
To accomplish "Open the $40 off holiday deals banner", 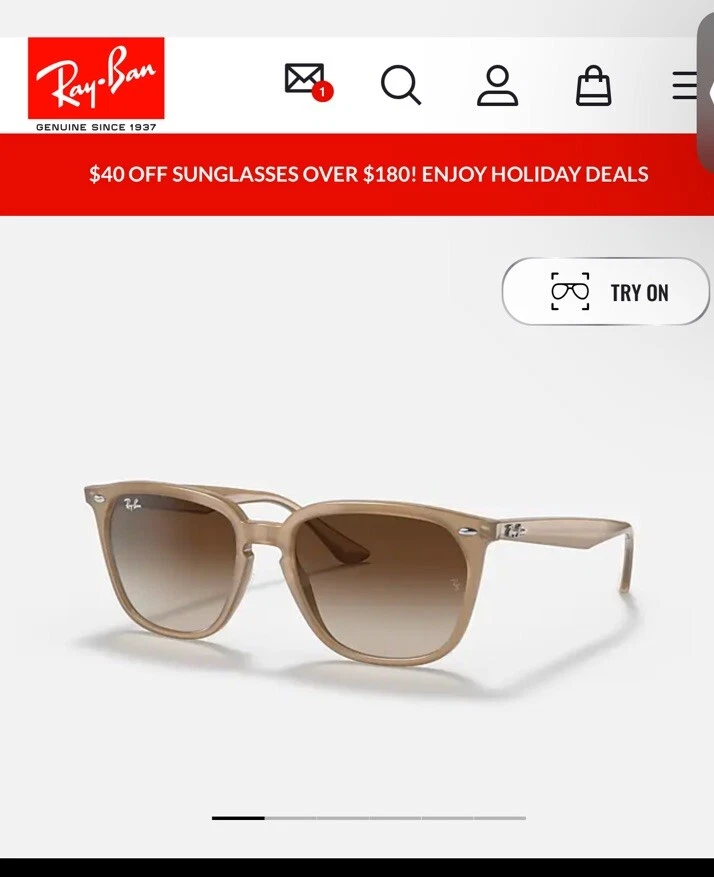I will (368, 174).
